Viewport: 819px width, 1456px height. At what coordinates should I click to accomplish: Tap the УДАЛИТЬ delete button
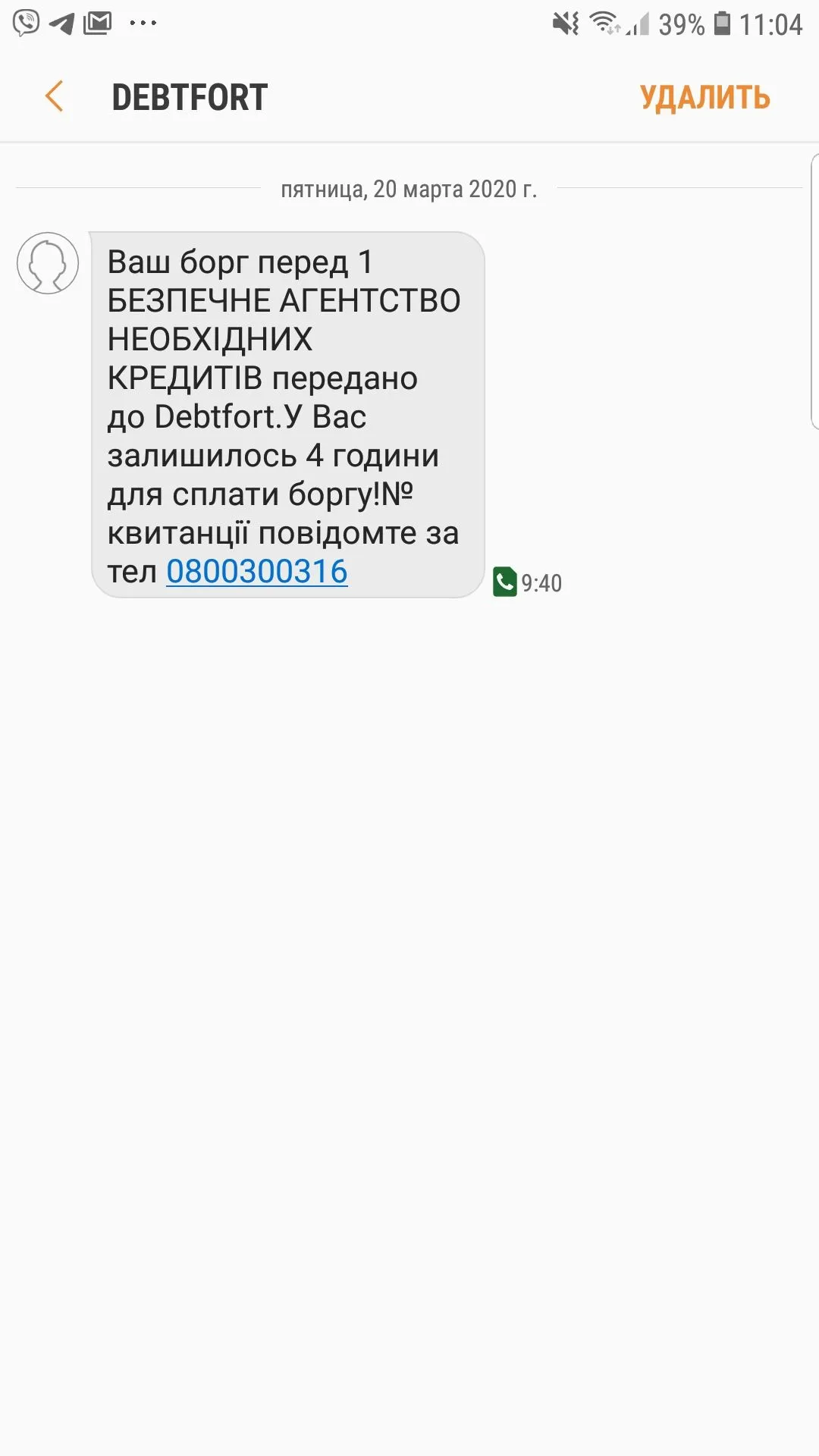704,98
